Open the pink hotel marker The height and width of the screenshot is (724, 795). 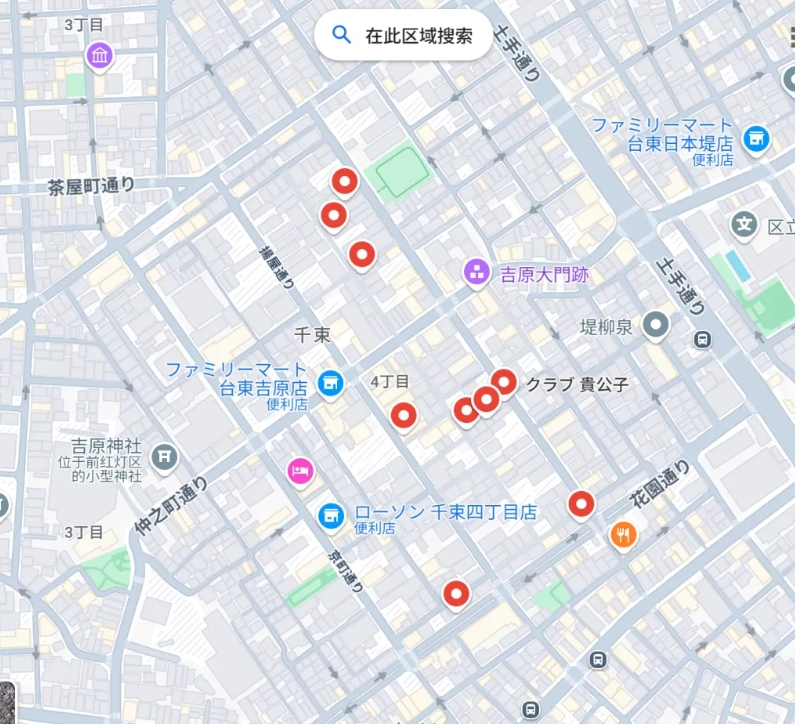point(298,470)
